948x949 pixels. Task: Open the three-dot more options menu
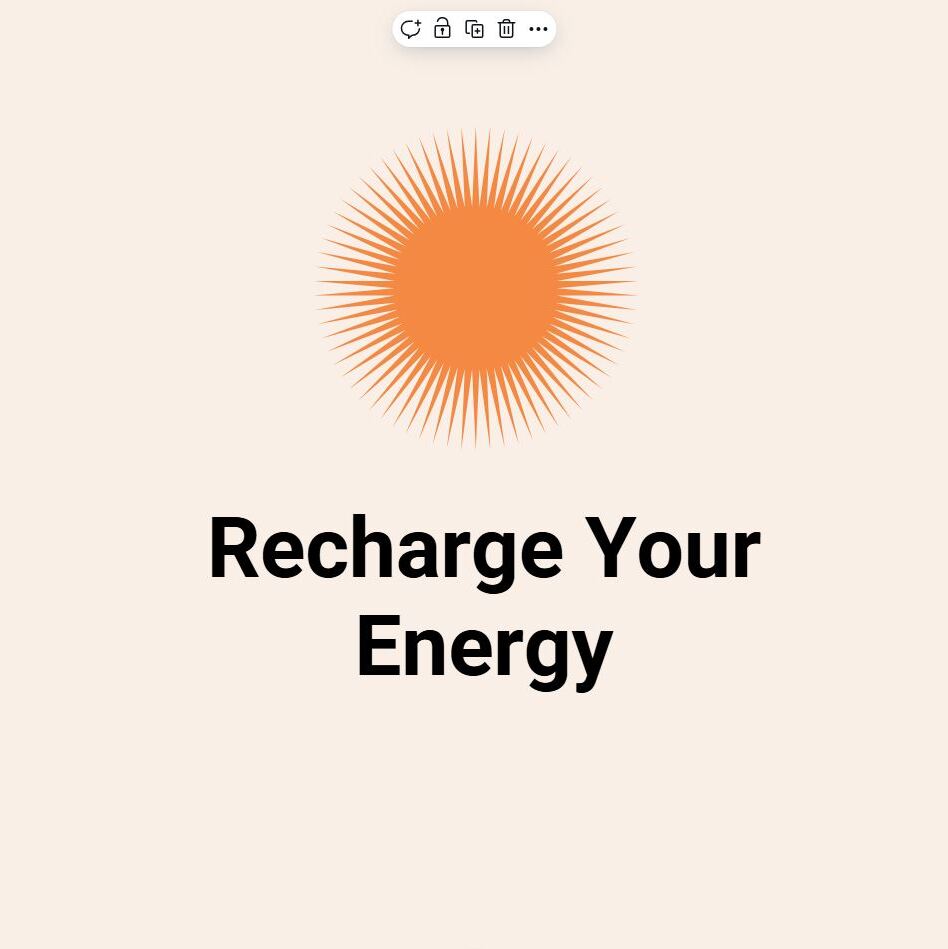tap(538, 29)
